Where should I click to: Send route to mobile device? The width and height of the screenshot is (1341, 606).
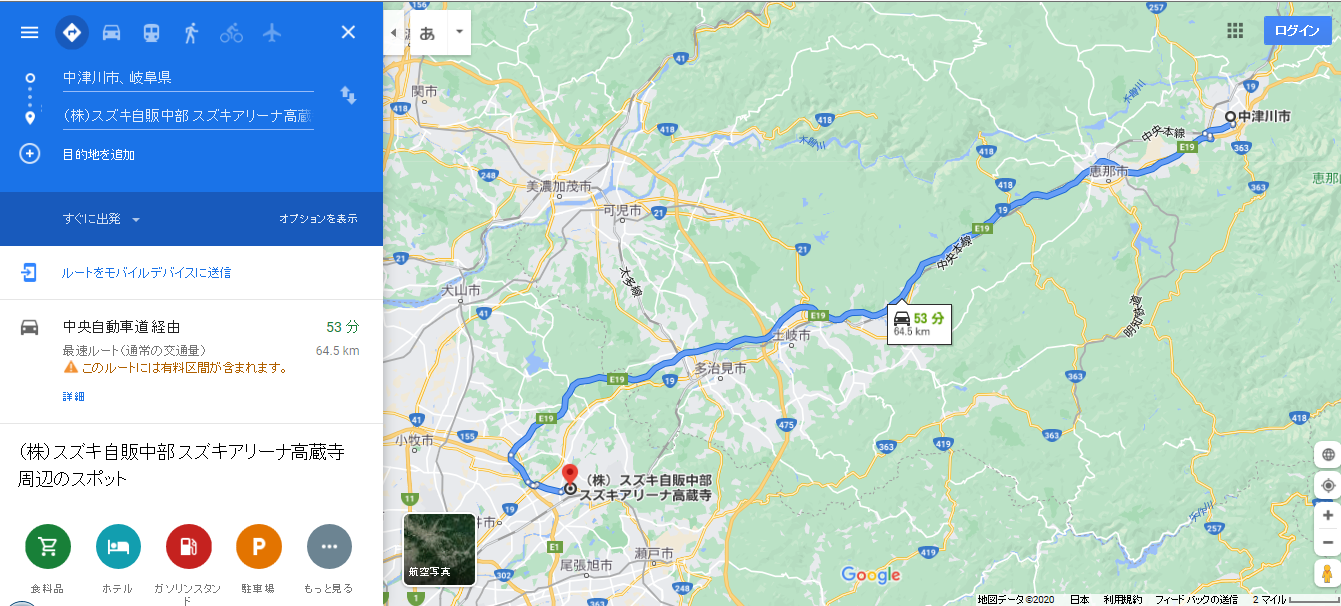pyautogui.click(x=146, y=272)
